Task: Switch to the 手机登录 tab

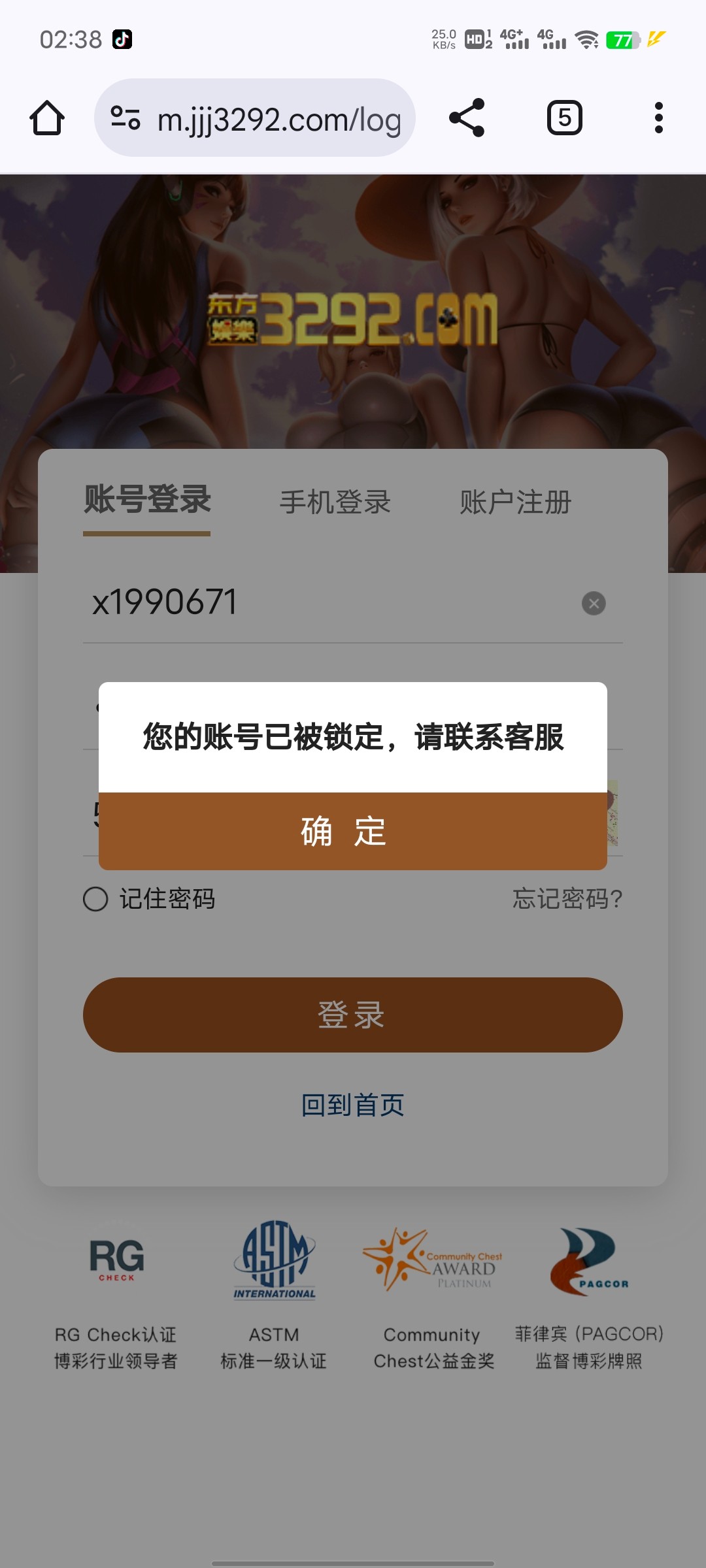Action: (335, 502)
